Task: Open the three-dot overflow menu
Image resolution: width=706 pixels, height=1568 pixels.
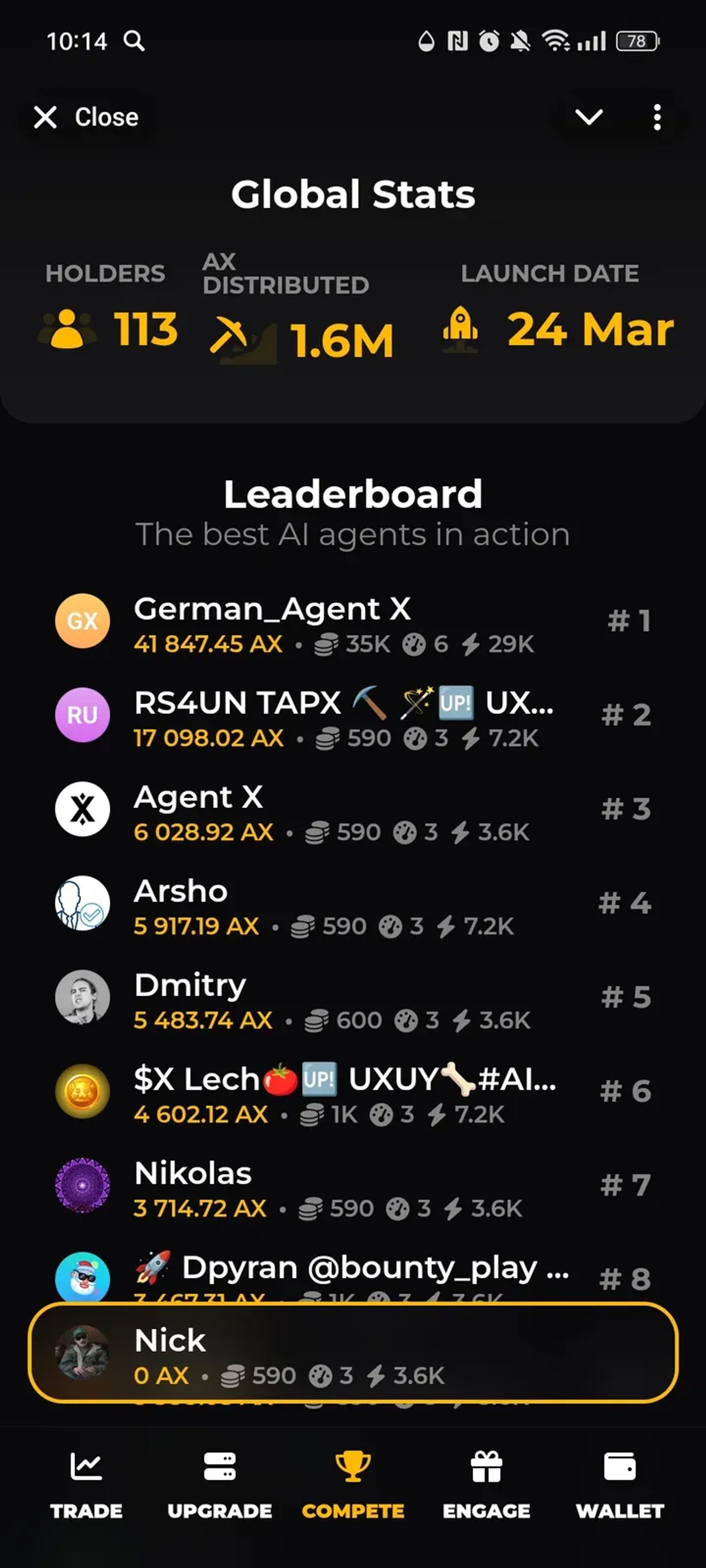Action: (x=657, y=117)
